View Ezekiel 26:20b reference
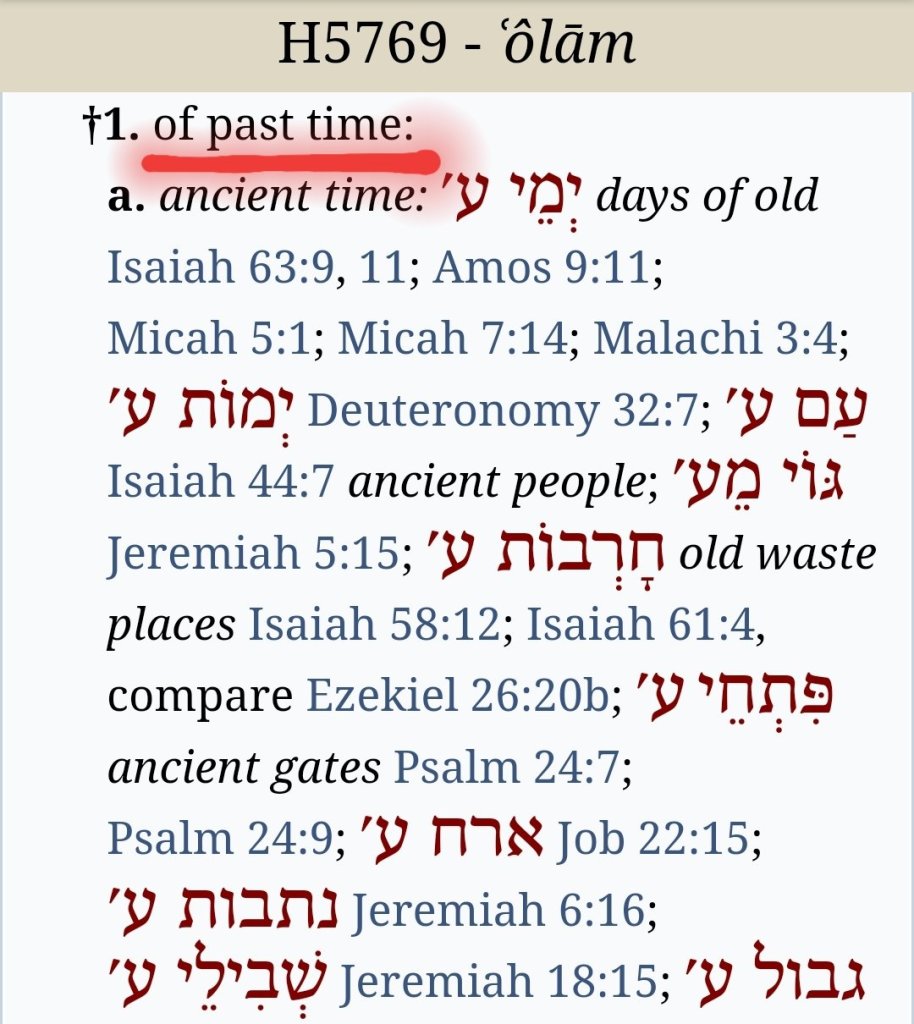Viewport: 914px width, 1024px height. [456, 696]
